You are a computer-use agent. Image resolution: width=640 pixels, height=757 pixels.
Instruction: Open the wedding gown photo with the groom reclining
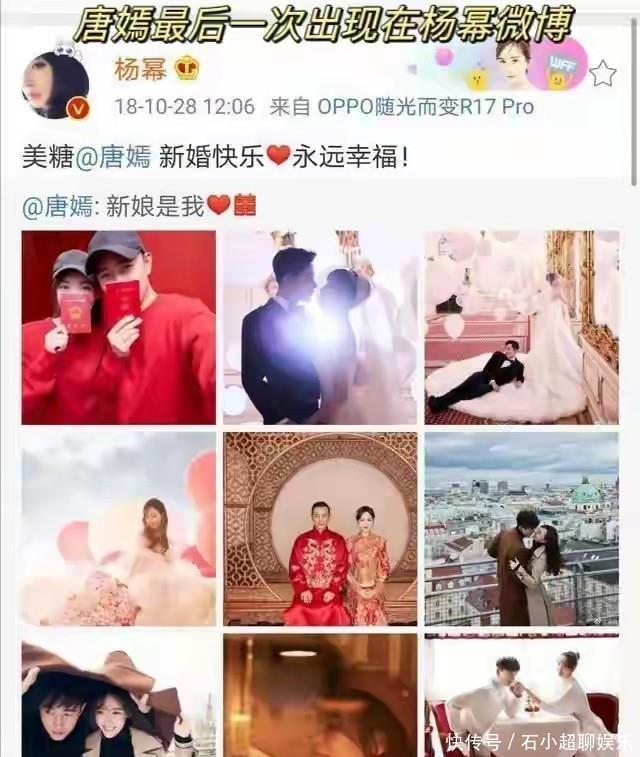[x=522, y=327]
